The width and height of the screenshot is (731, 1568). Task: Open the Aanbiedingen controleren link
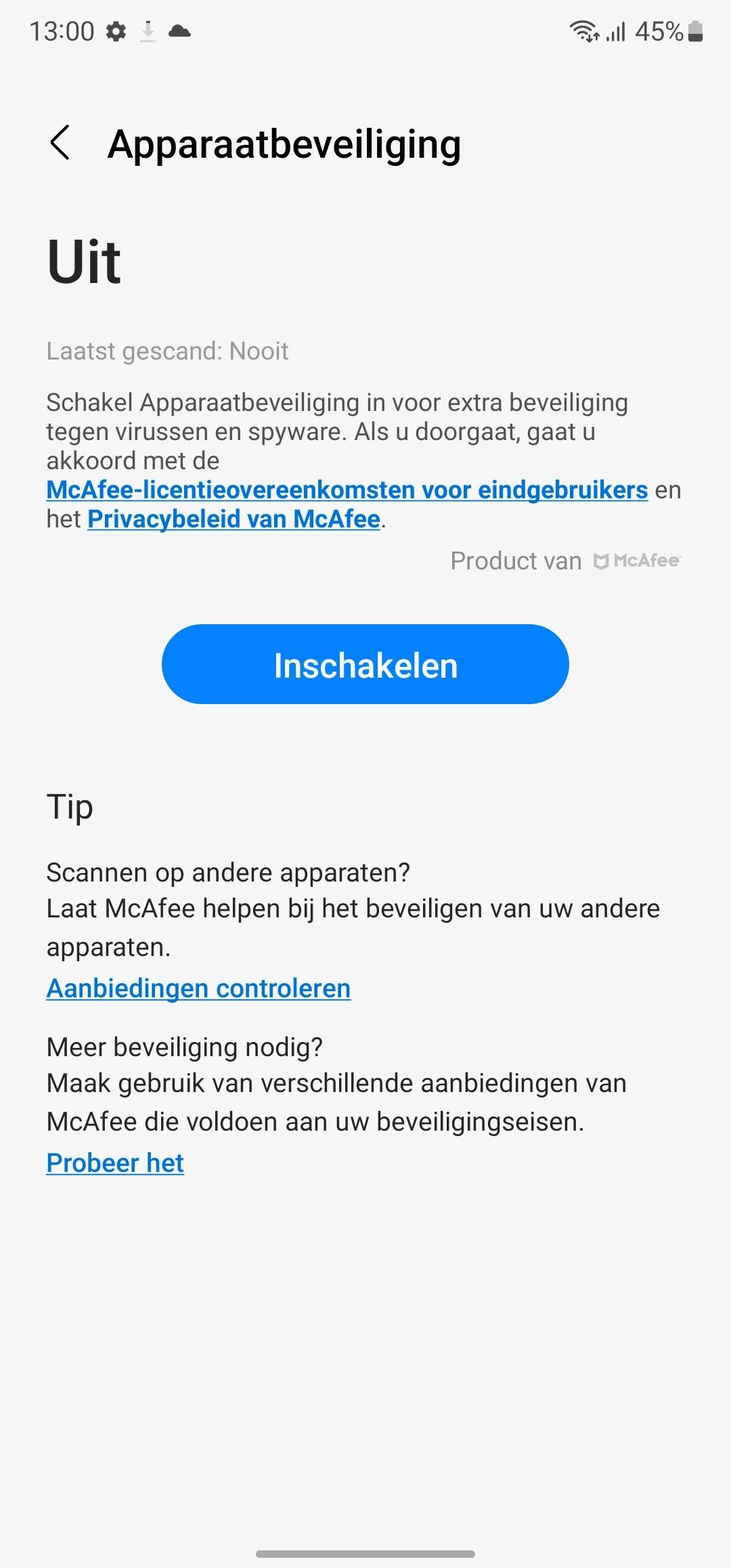(x=198, y=988)
